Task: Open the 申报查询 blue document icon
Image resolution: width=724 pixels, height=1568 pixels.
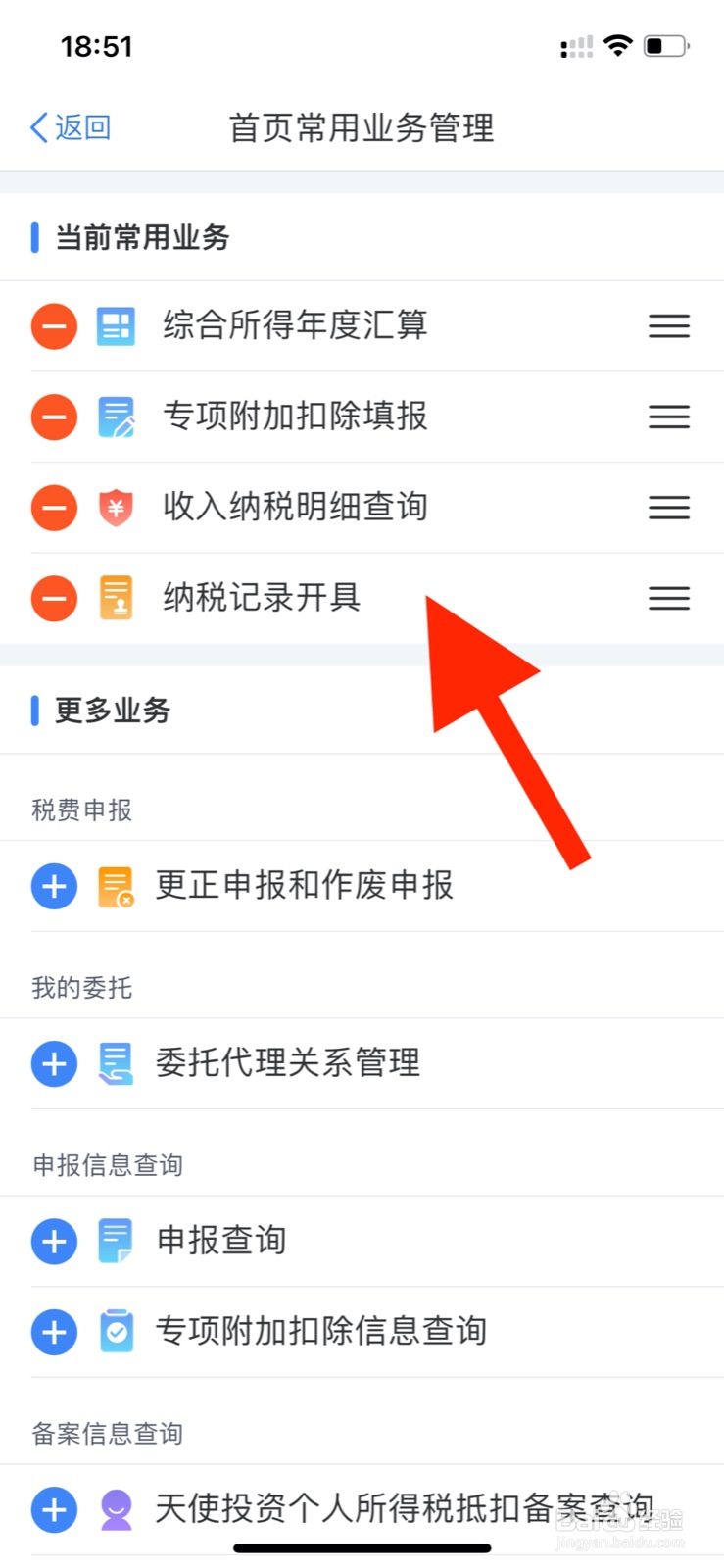Action: coord(116,1241)
